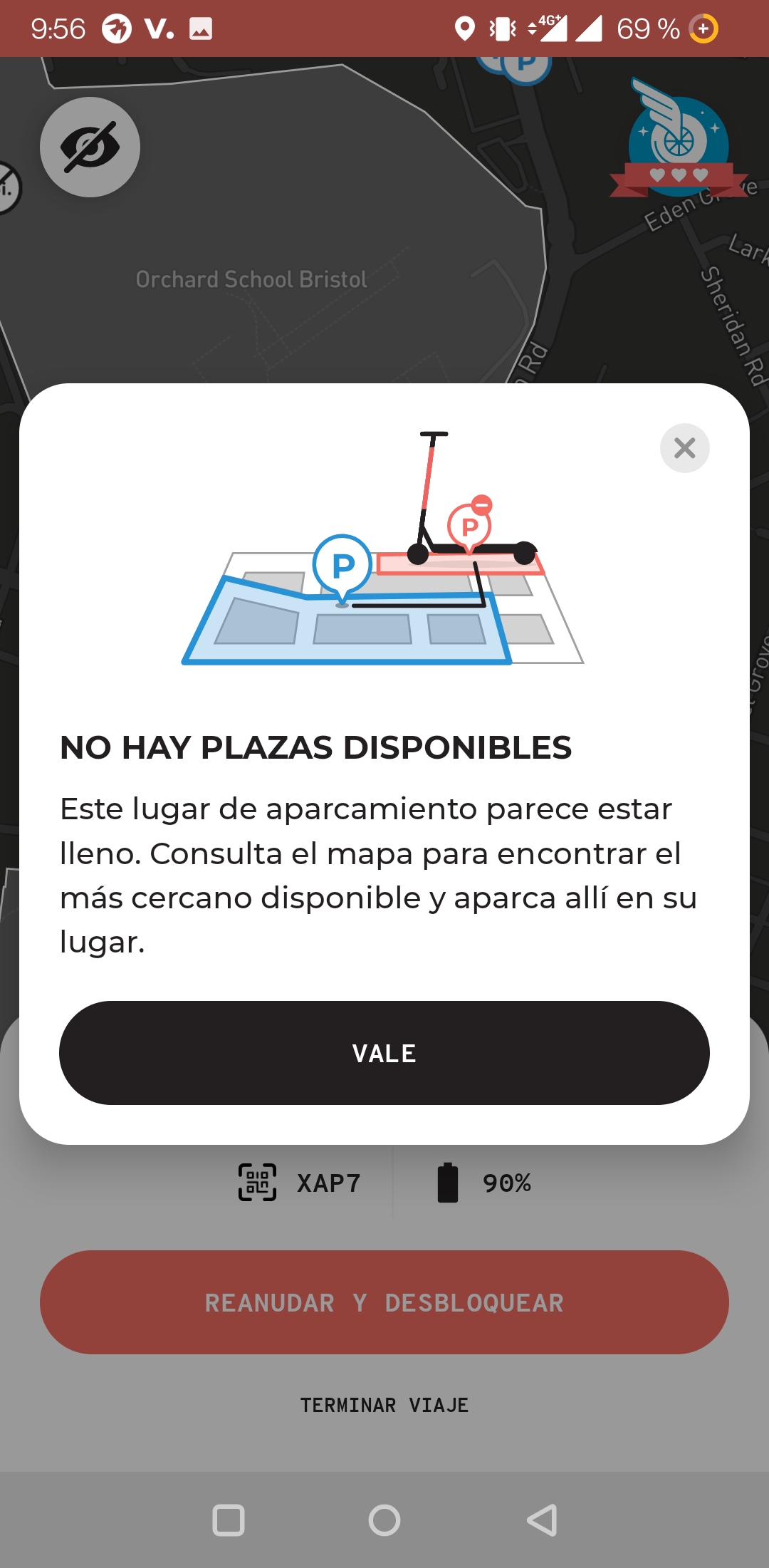Viewport: 769px width, 1568px height.
Task: Tap Reanudar y desbloquear
Action: coord(384,1302)
